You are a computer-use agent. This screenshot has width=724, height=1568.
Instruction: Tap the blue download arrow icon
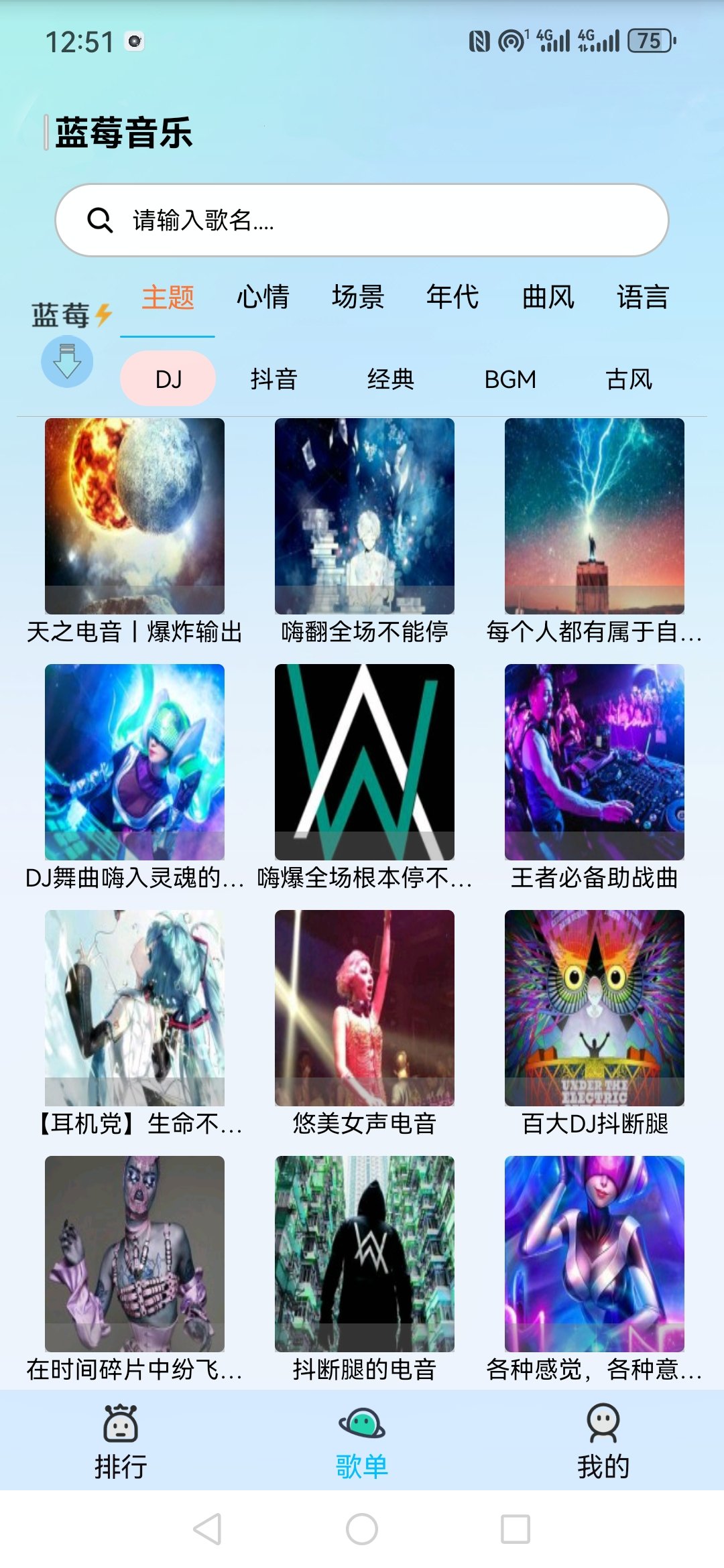(x=66, y=361)
